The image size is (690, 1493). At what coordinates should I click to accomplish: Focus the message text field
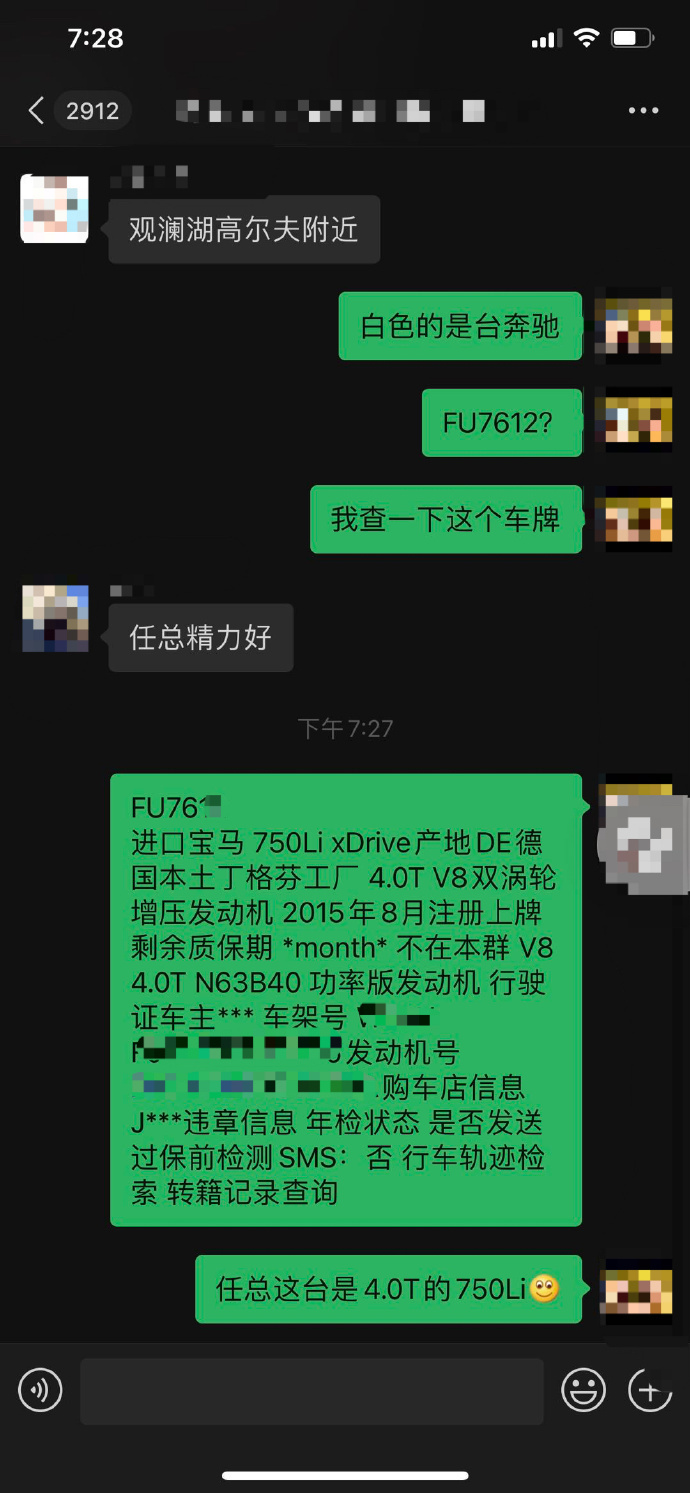pos(312,1390)
